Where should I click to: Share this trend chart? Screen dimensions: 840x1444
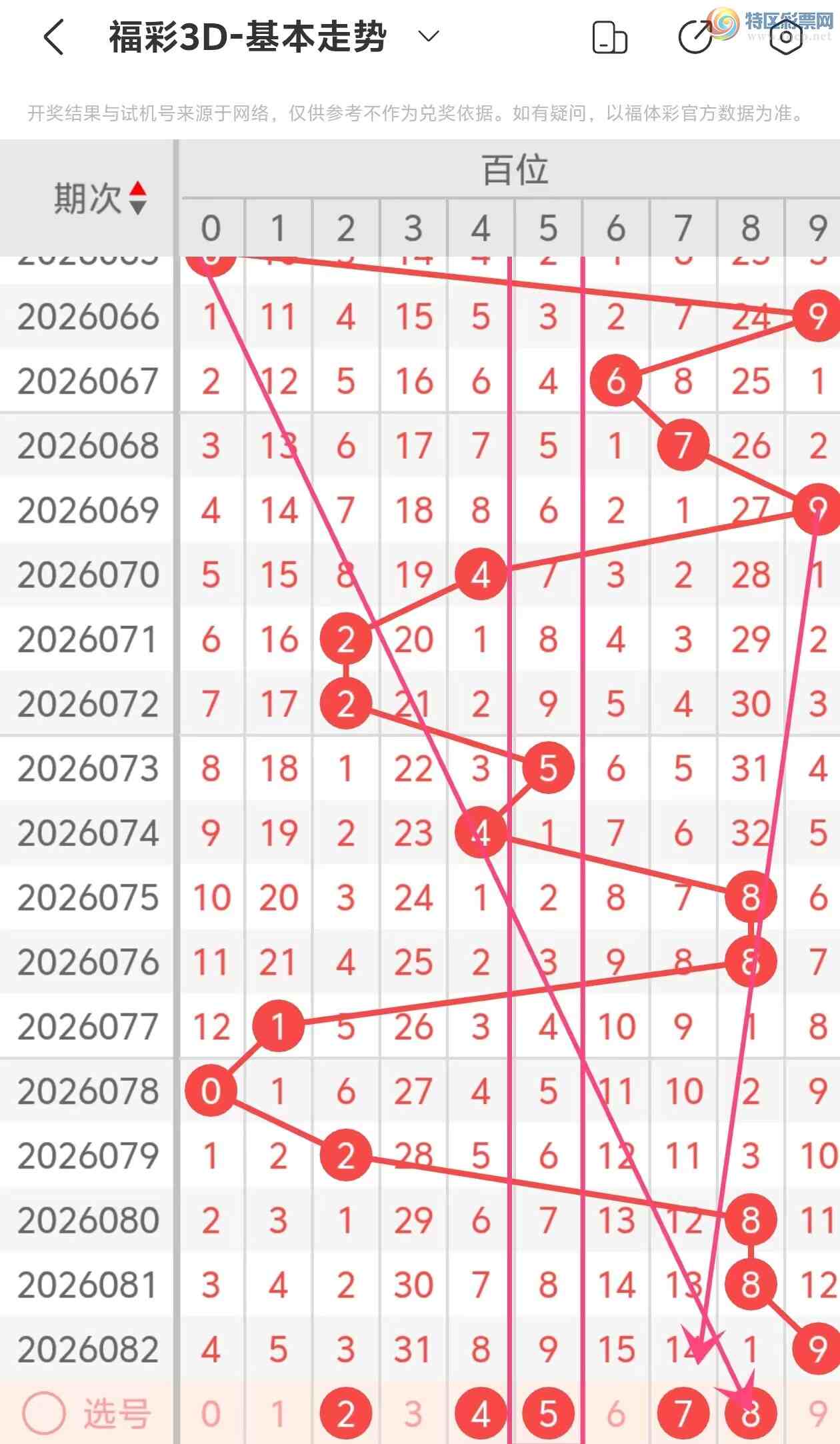pos(695,36)
